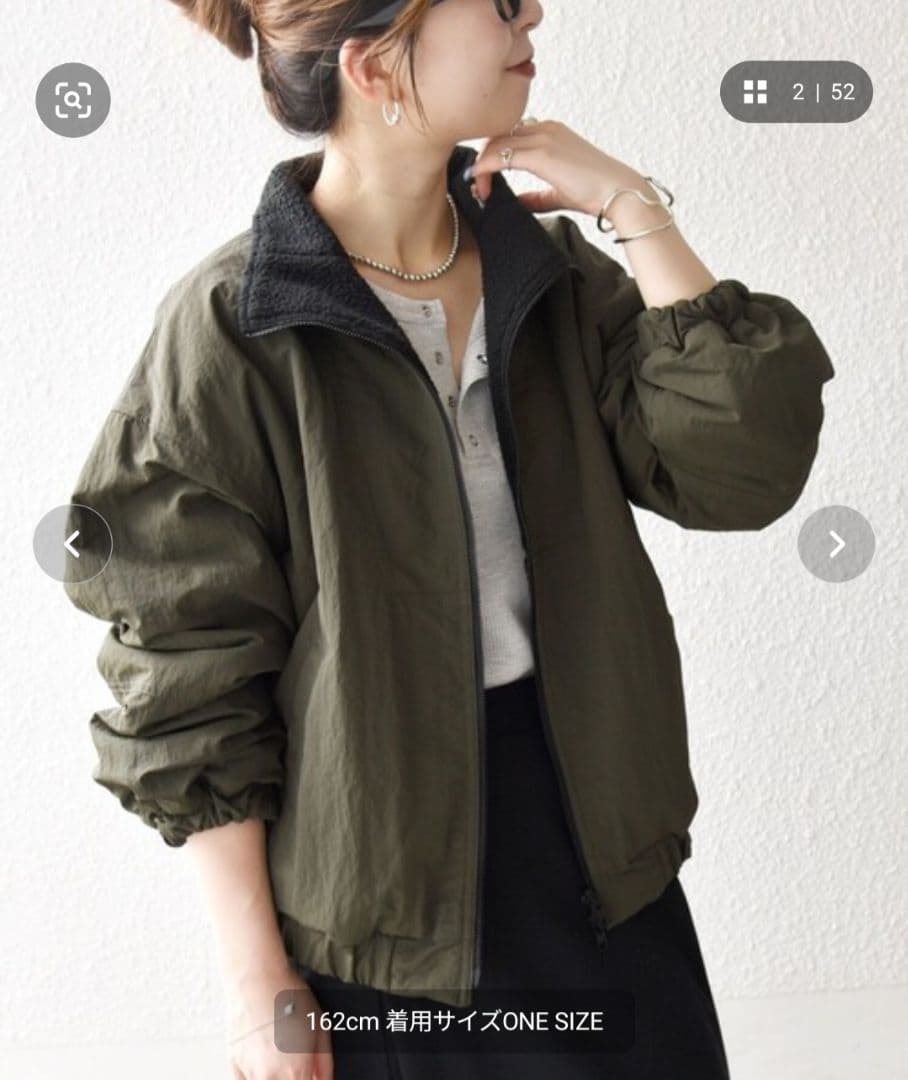Go to the previous product image

click(x=72, y=544)
